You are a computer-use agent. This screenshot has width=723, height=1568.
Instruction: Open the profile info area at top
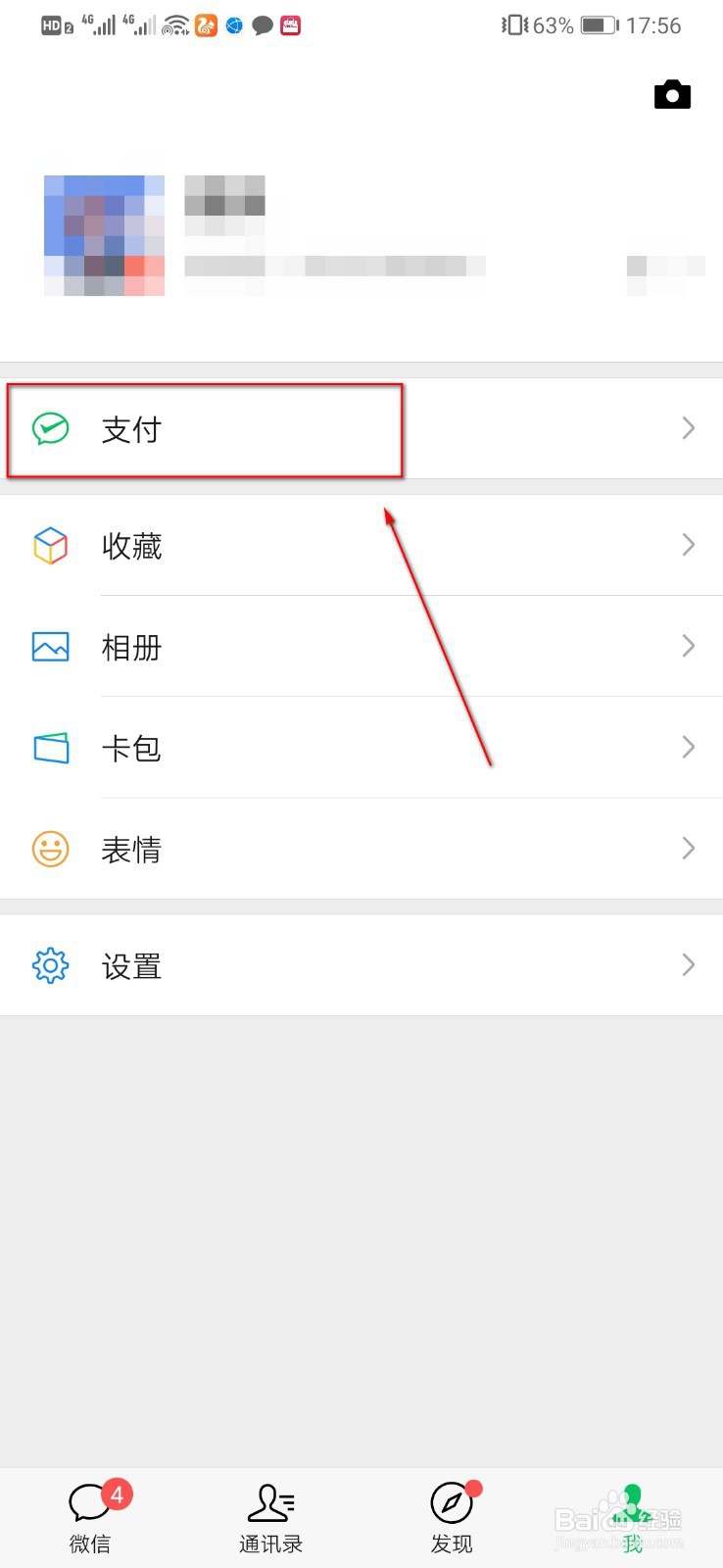click(294, 235)
